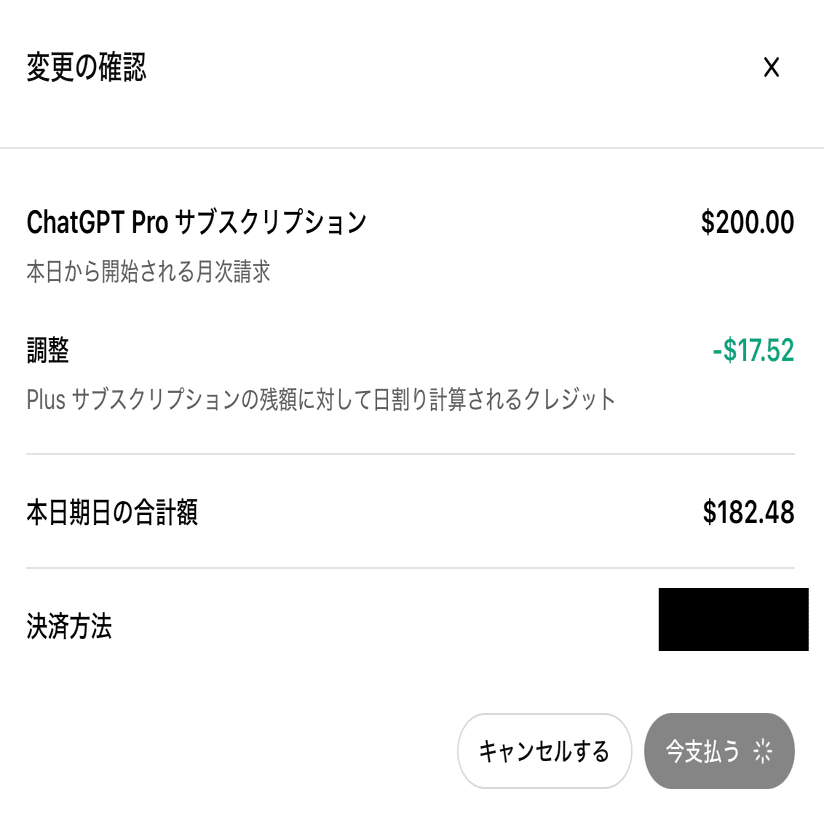Tap the キャンセルする button
This screenshot has width=824, height=824.
(x=544, y=751)
